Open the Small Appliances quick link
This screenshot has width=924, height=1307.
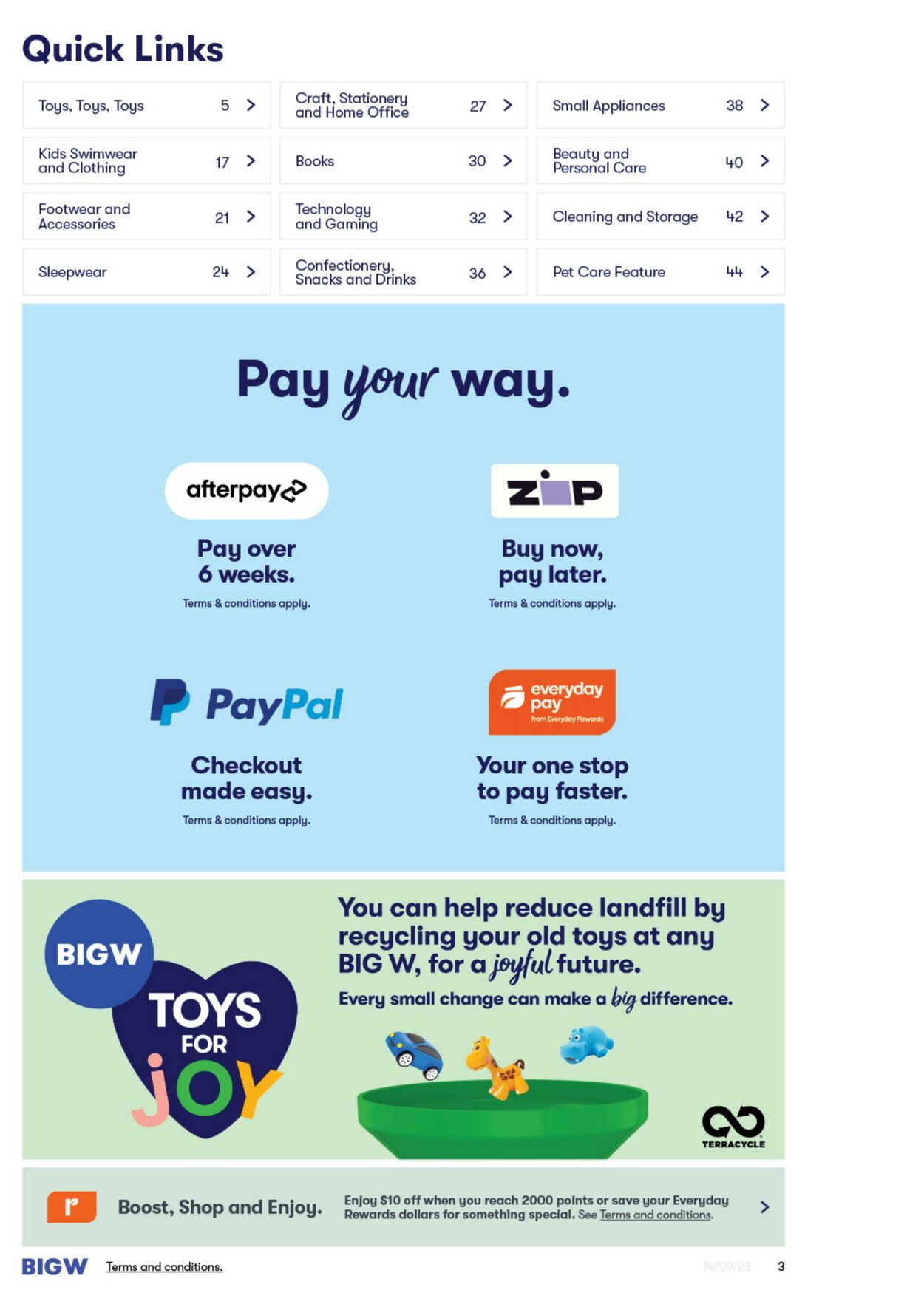[x=660, y=106]
